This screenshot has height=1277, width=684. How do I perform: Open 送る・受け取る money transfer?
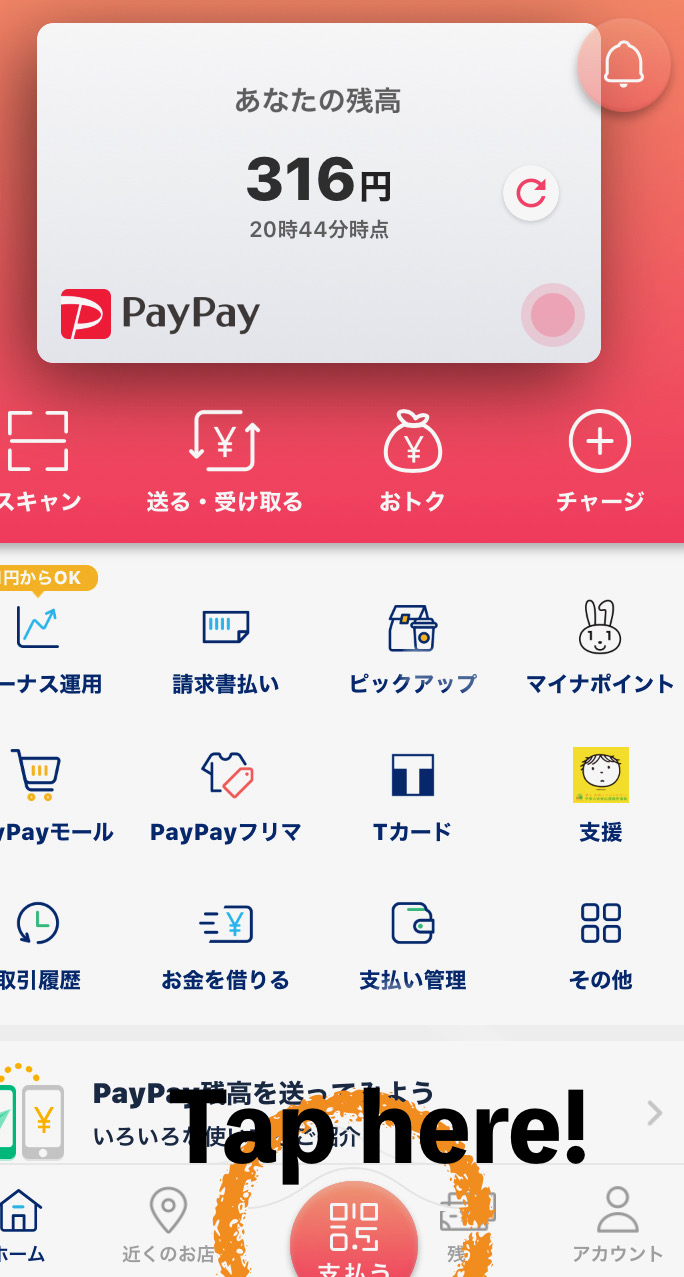pyautogui.click(x=225, y=460)
